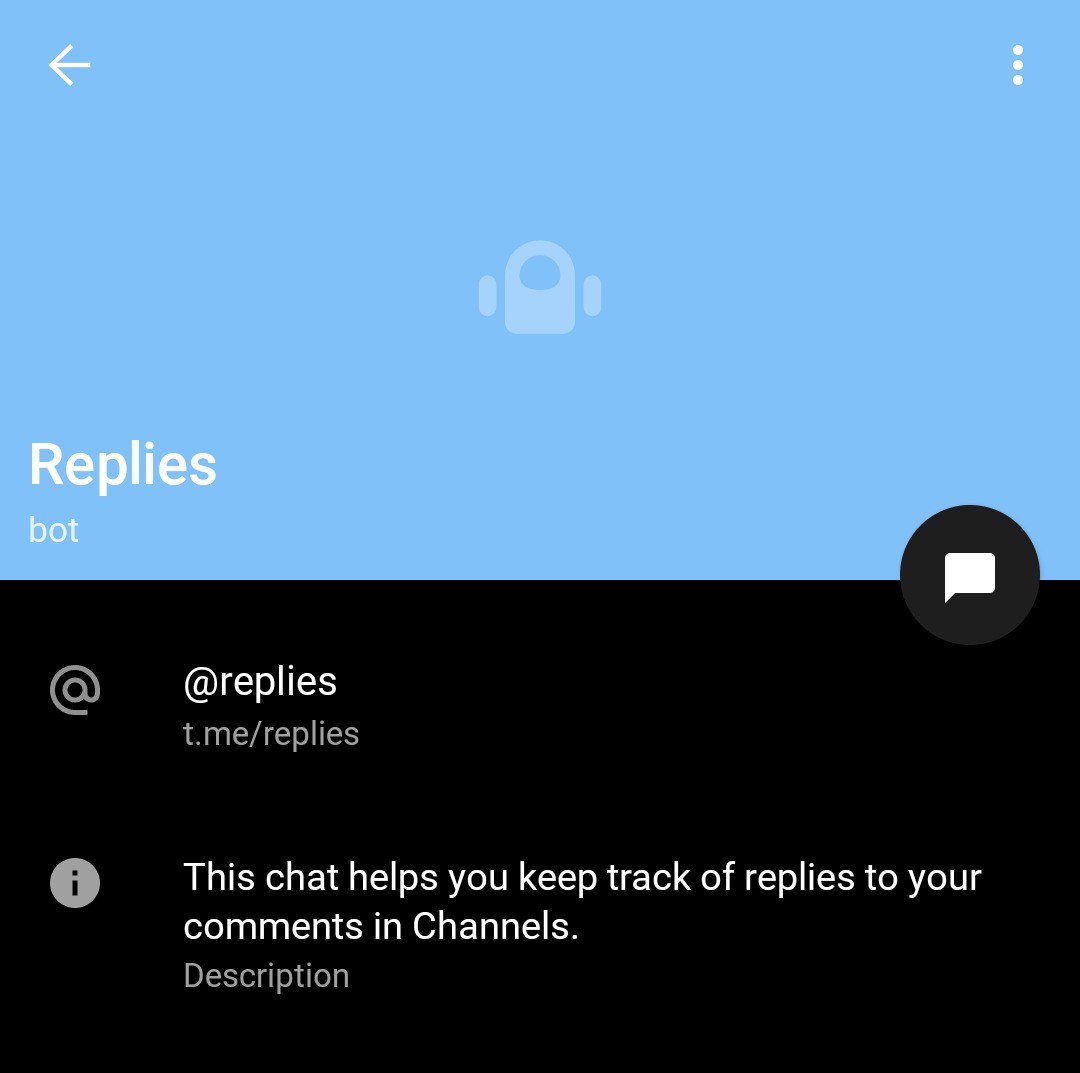
Task: Open chat with the Replies bot
Action: click(x=969, y=575)
